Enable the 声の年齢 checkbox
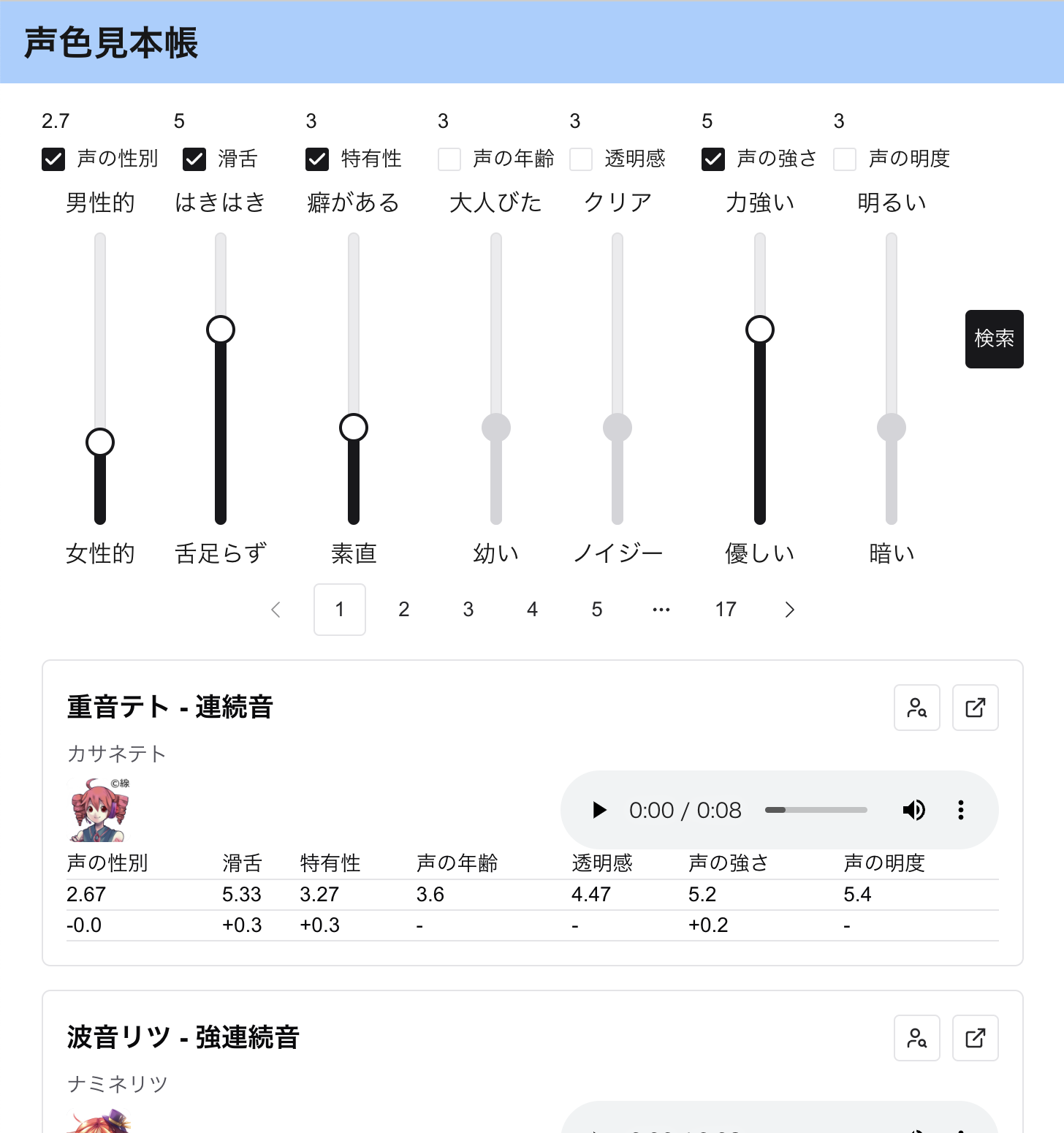 (449, 159)
